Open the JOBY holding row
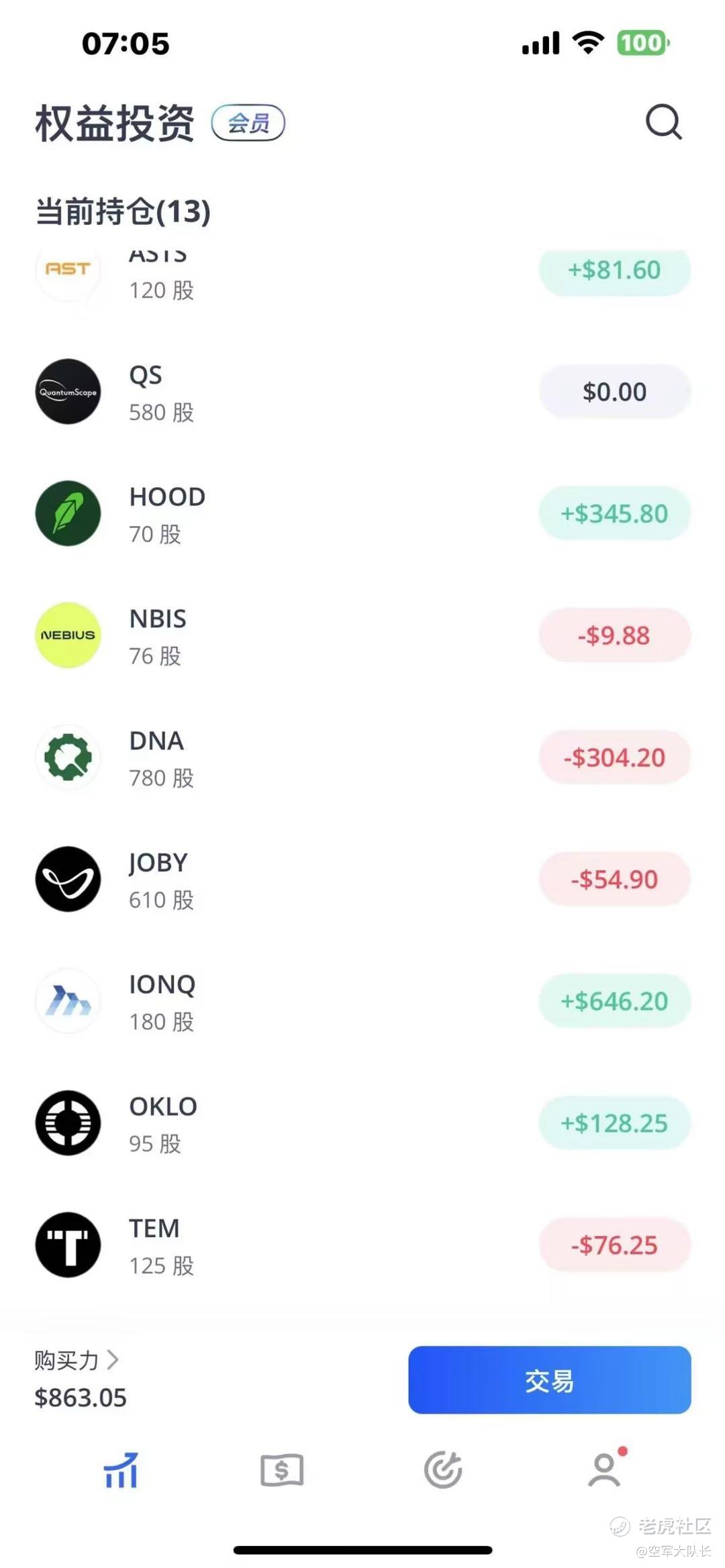 [362, 880]
